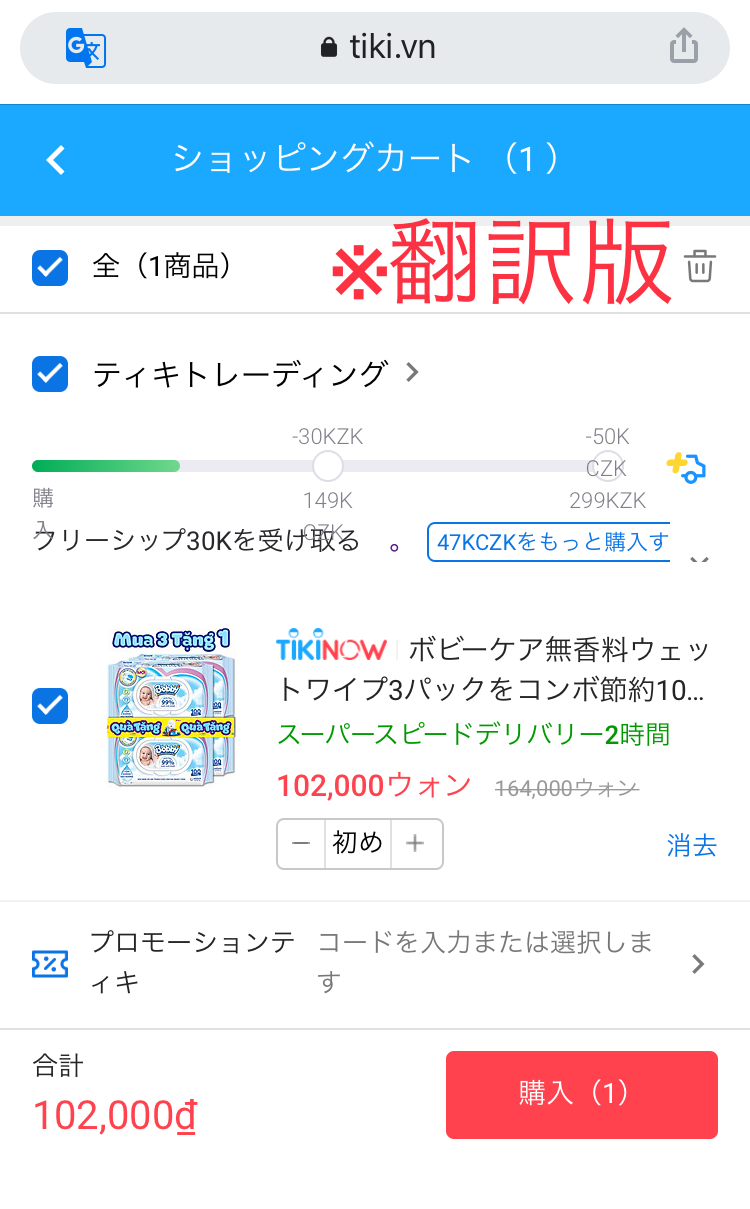Image resolution: width=750 pixels, height=1209 pixels.
Task: Open the Bobby wet wipes product image
Action: point(171,708)
